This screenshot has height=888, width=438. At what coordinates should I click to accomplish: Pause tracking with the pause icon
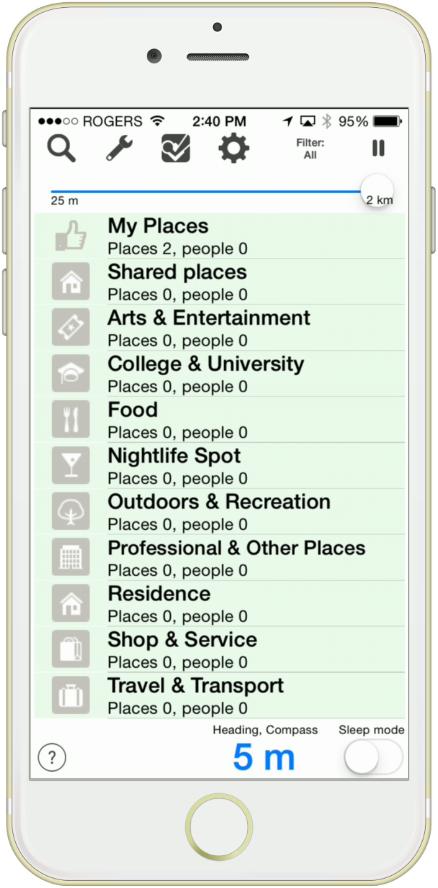coord(378,148)
